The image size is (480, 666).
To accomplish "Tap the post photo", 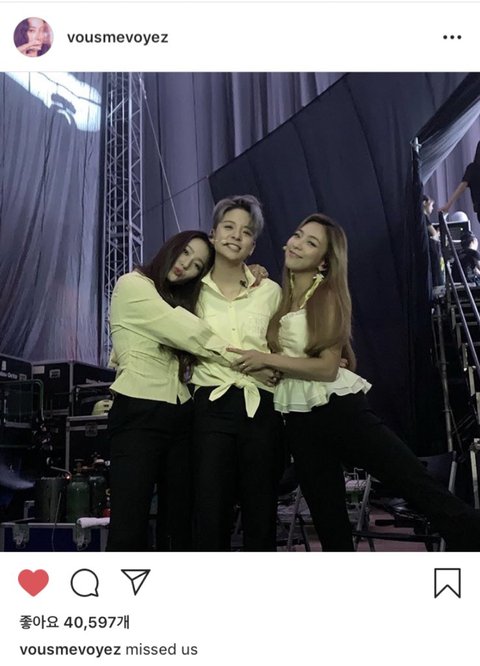I will coord(240,312).
